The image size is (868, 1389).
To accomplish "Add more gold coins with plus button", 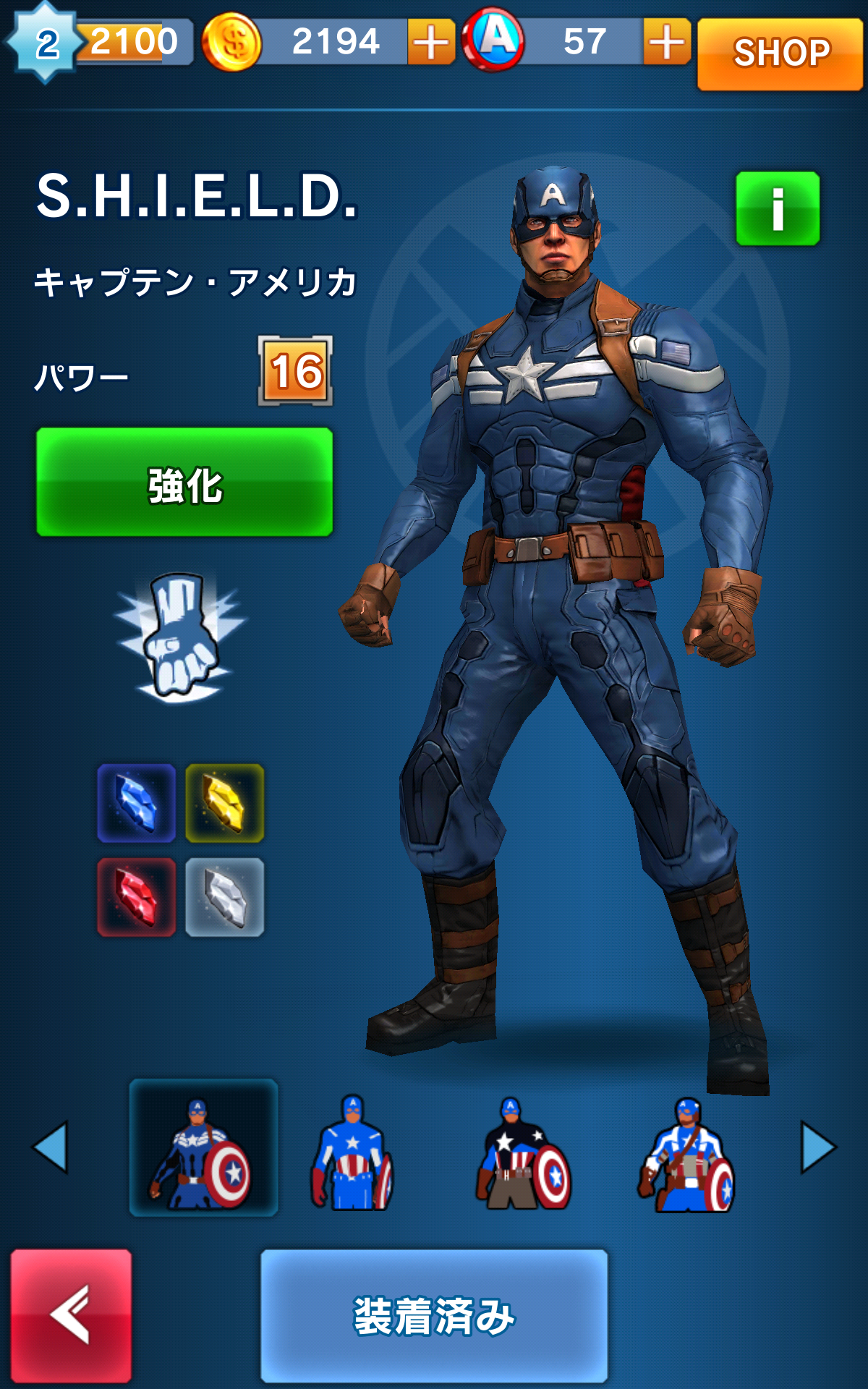I will pos(431,43).
